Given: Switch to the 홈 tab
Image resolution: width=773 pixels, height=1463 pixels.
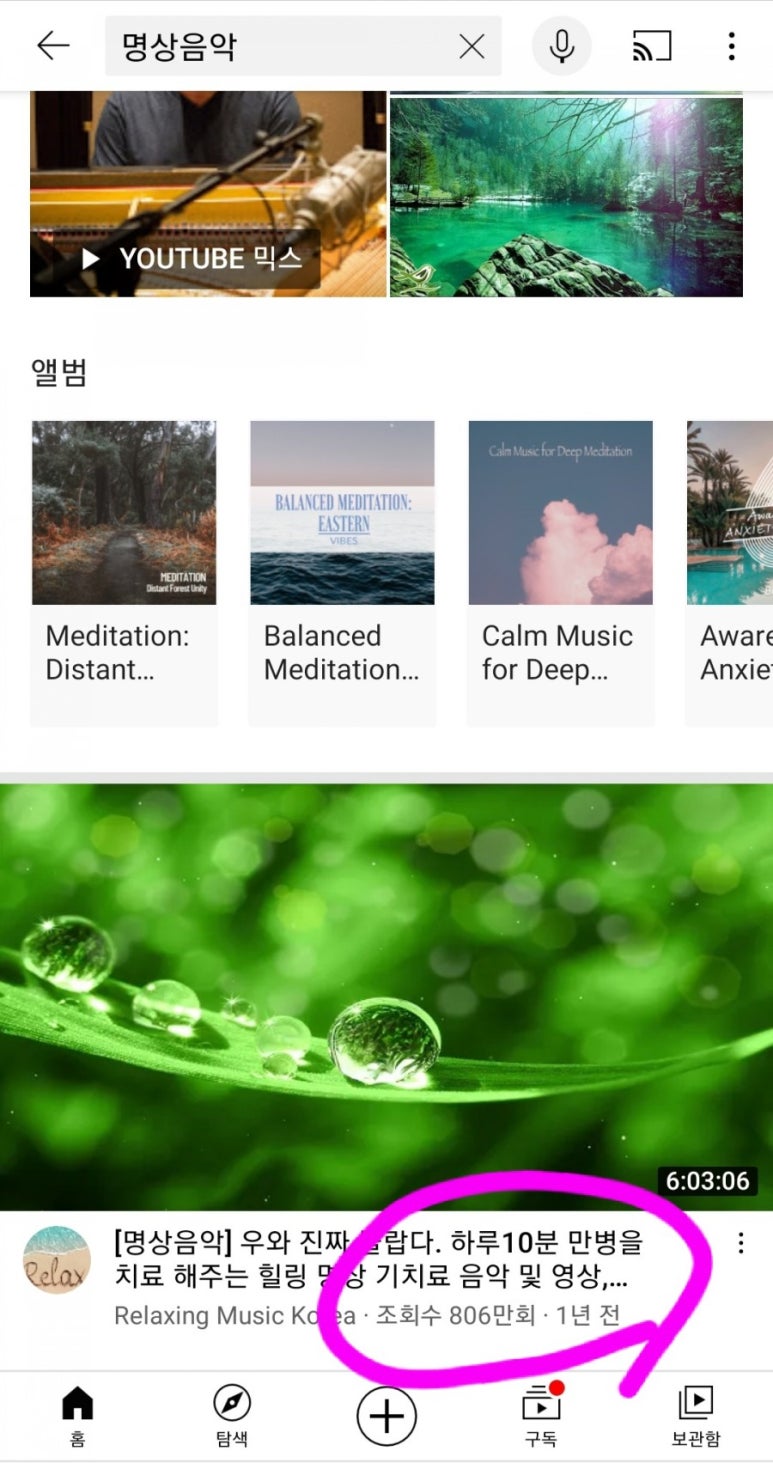Looking at the screenshot, I should (x=77, y=1416).
